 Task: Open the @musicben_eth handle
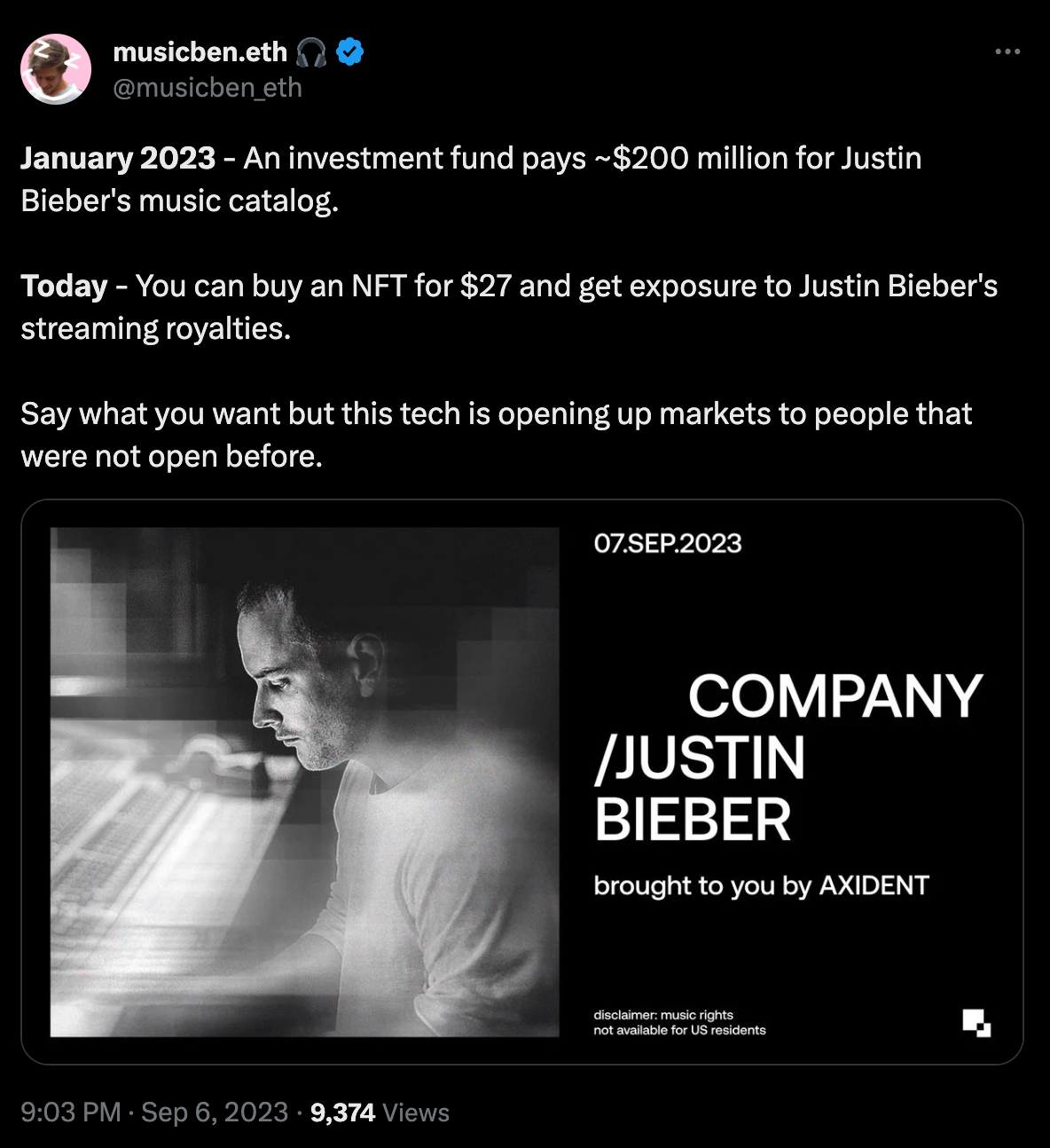point(208,88)
